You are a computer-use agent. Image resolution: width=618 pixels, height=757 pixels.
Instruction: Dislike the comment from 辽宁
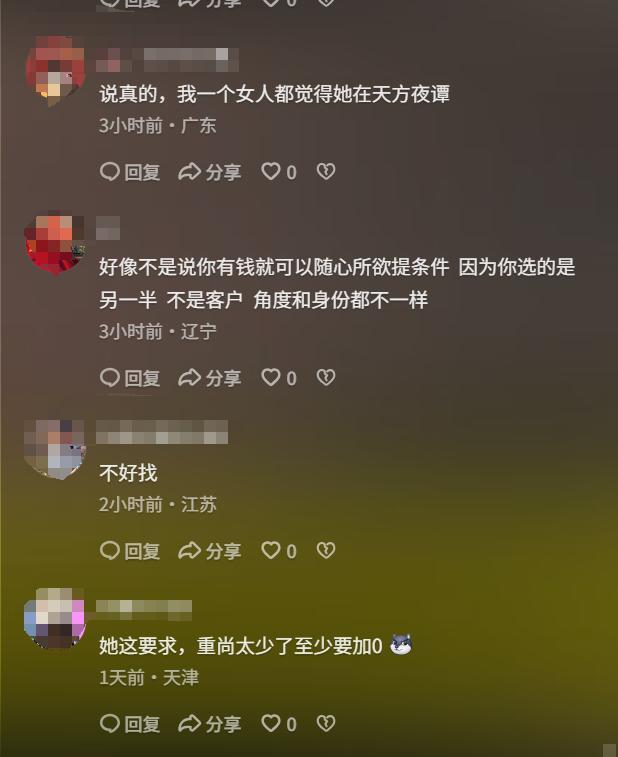[x=325, y=378]
